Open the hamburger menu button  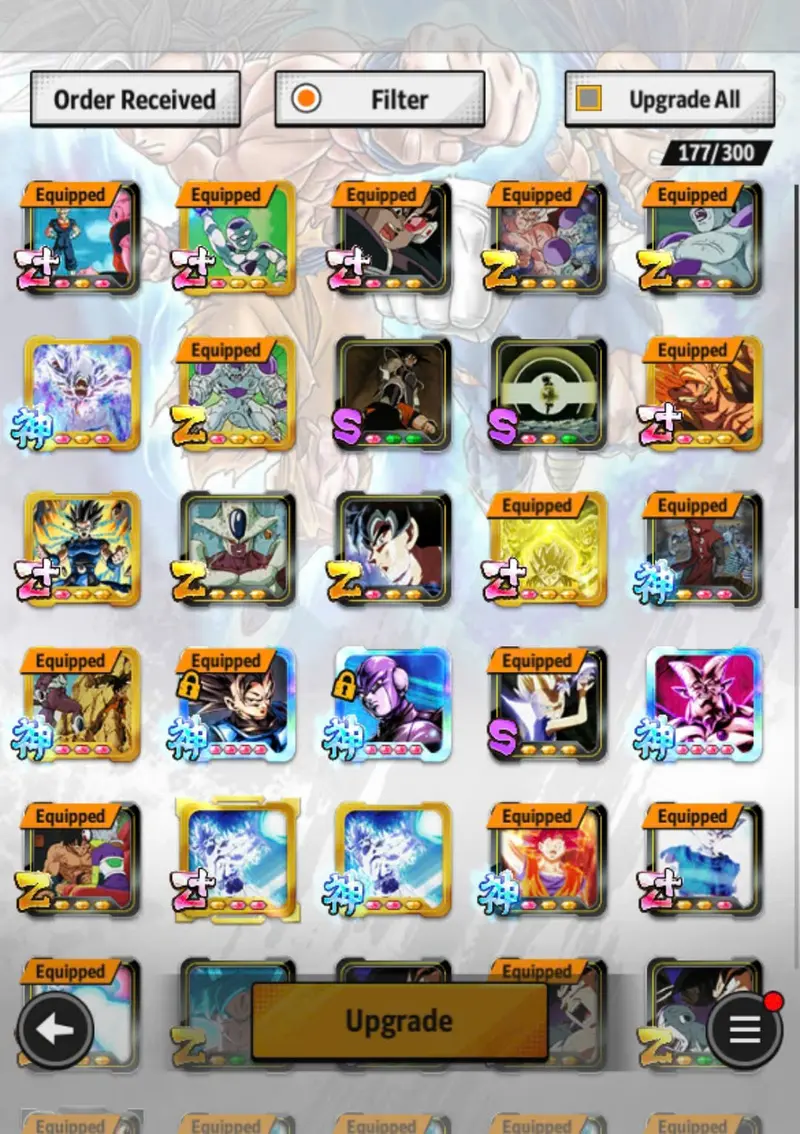[x=745, y=1030]
